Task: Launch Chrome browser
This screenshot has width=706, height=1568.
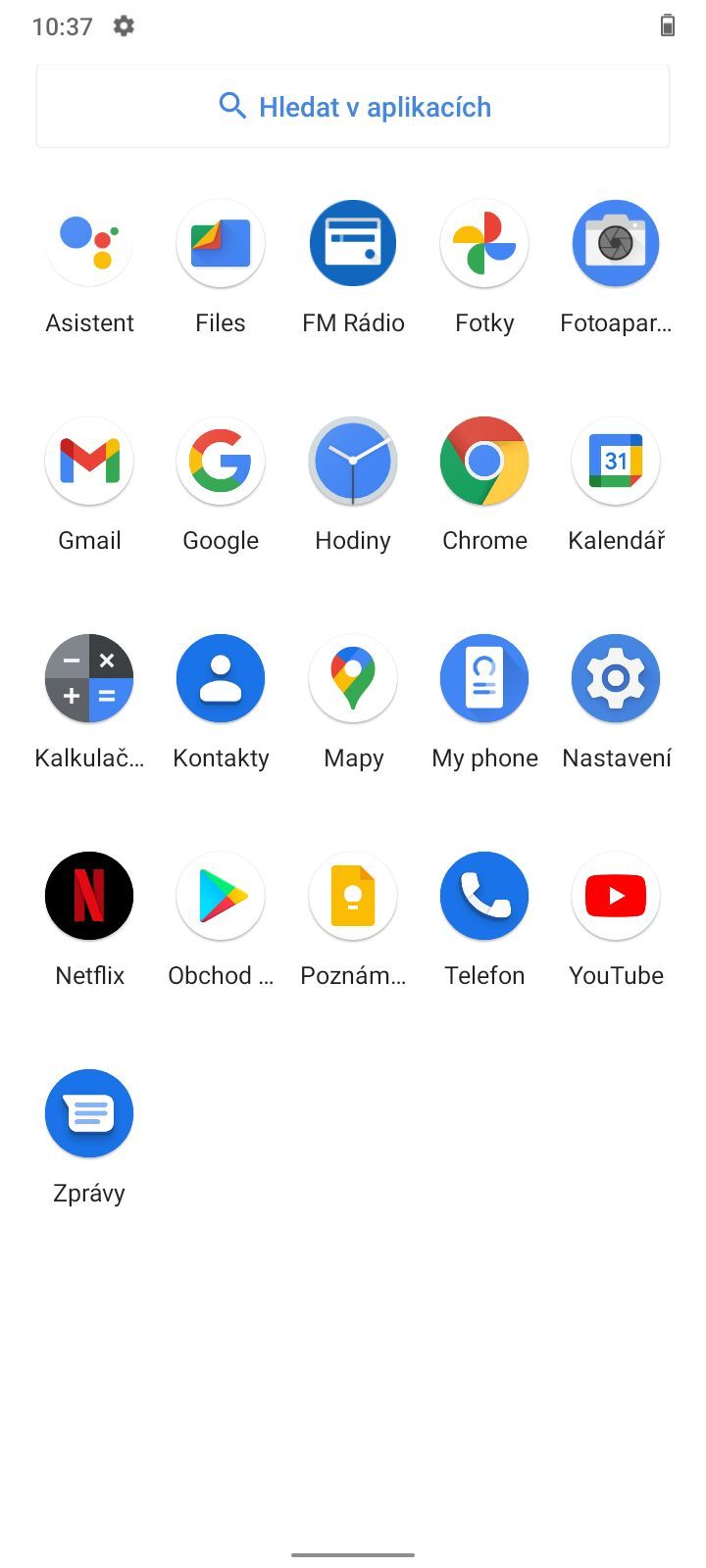Action: tap(484, 461)
